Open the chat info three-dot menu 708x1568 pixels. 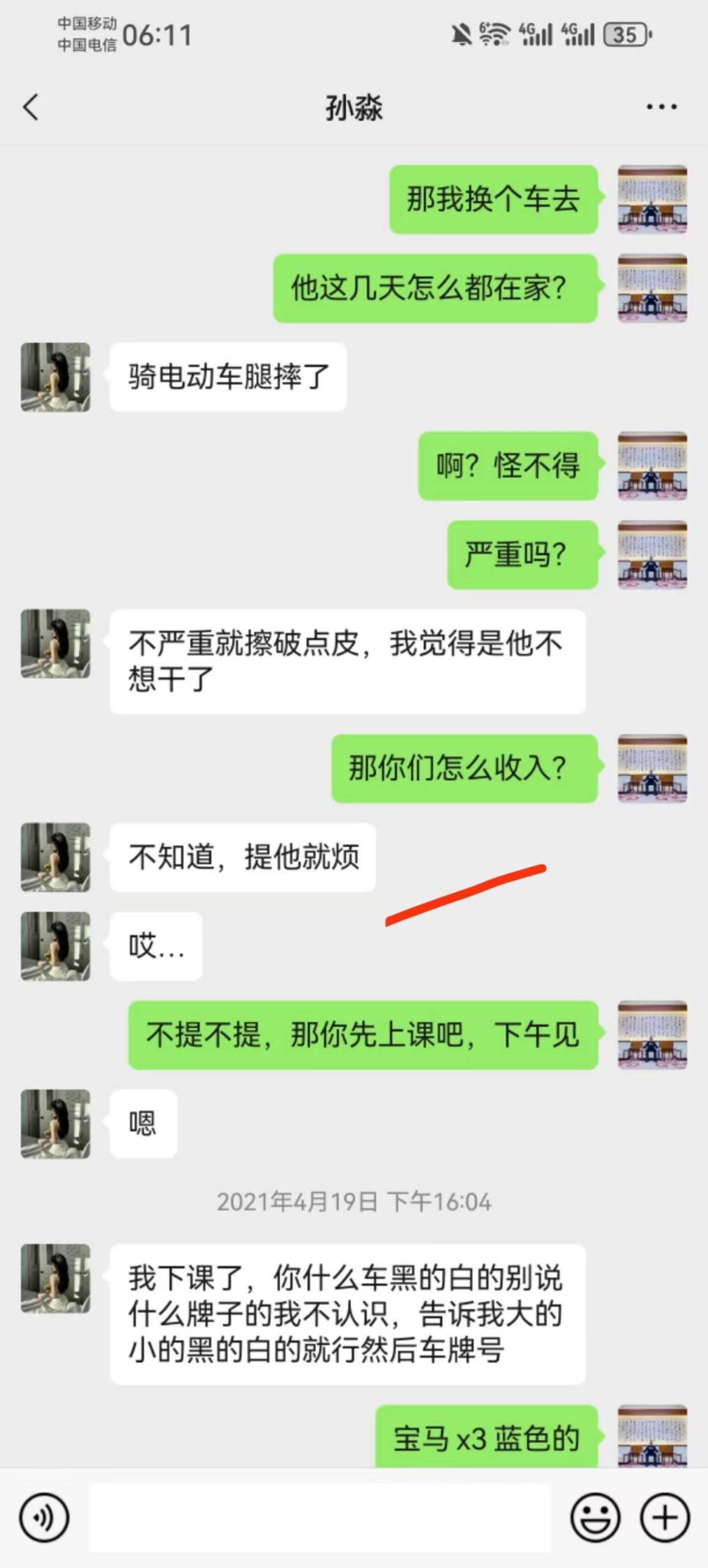661,107
